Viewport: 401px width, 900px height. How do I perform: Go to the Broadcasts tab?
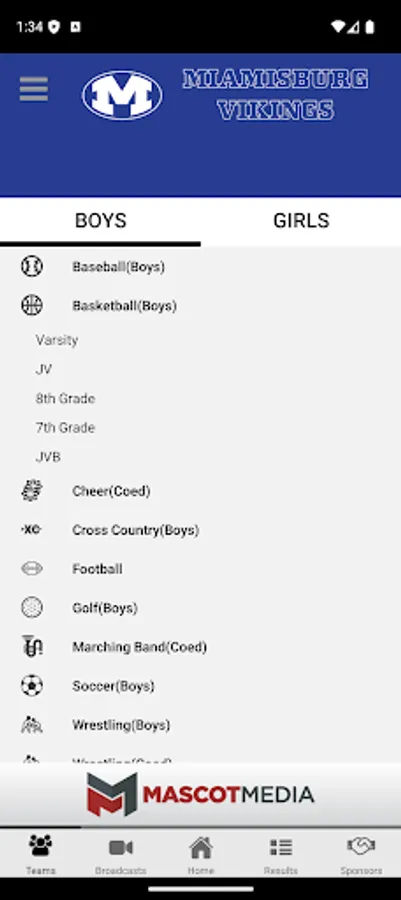coord(120,855)
